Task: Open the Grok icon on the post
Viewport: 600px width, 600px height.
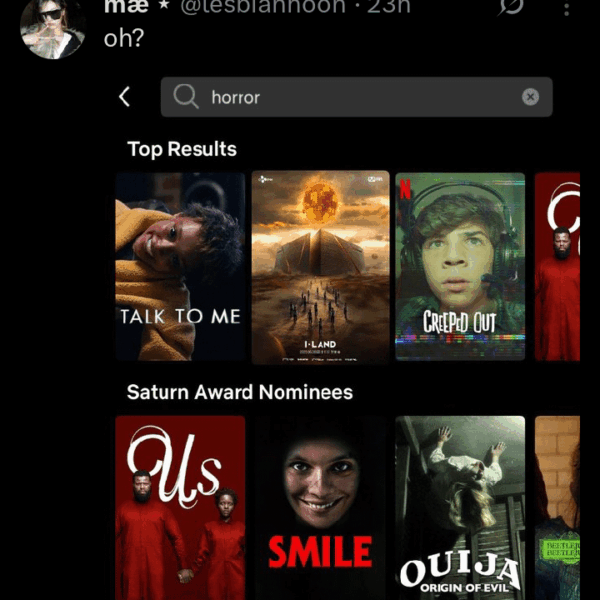Action: (x=511, y=7)
